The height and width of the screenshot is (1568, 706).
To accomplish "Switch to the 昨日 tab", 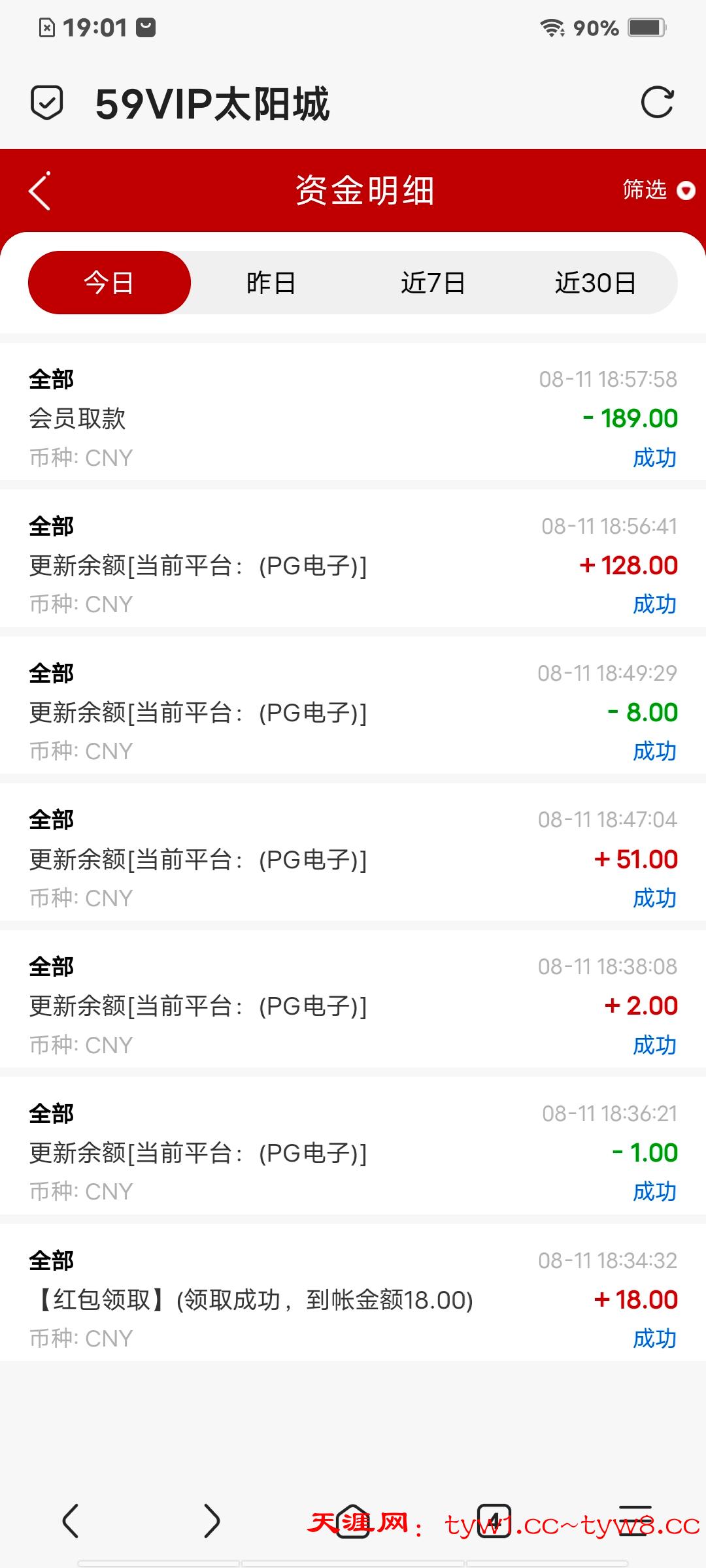I will click(271, 283).
